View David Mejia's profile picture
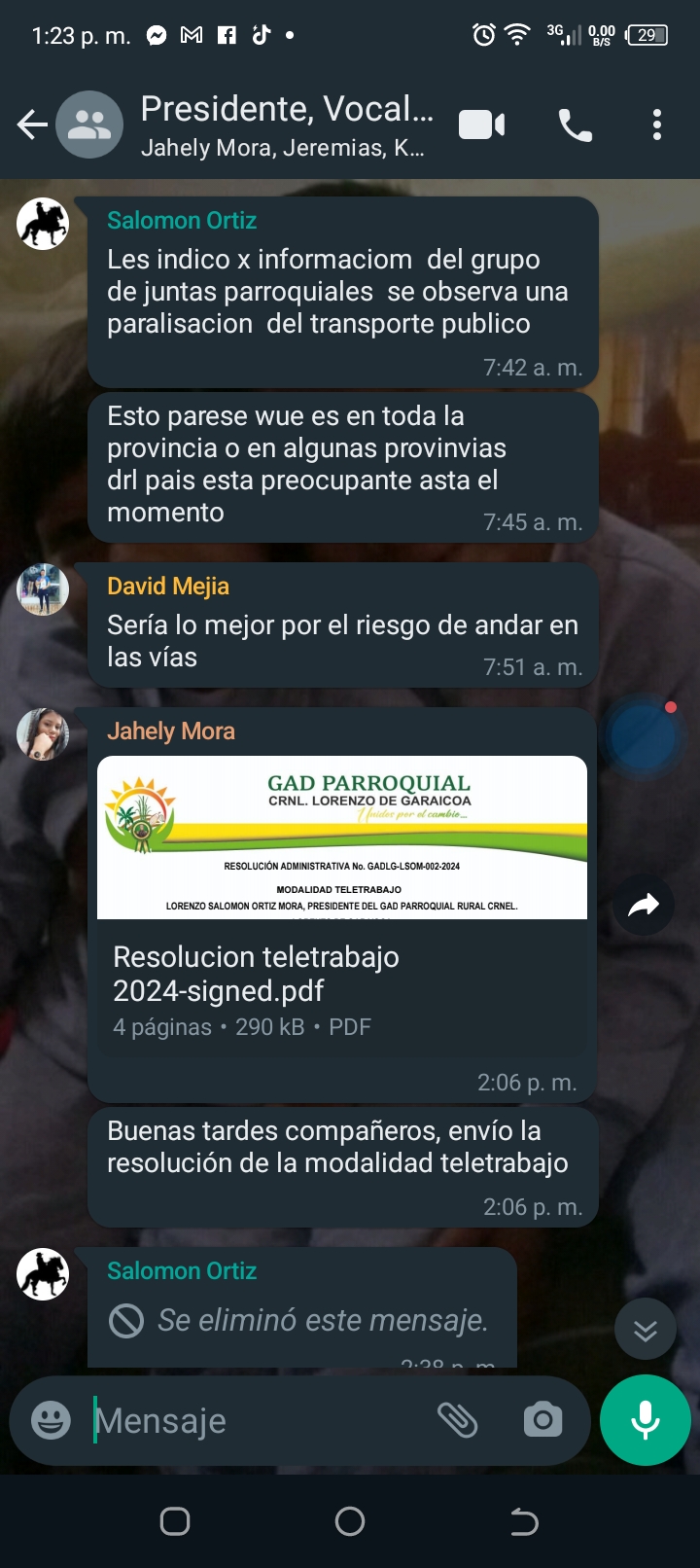This screenshot has width=700, height=1568. (43, 589)
